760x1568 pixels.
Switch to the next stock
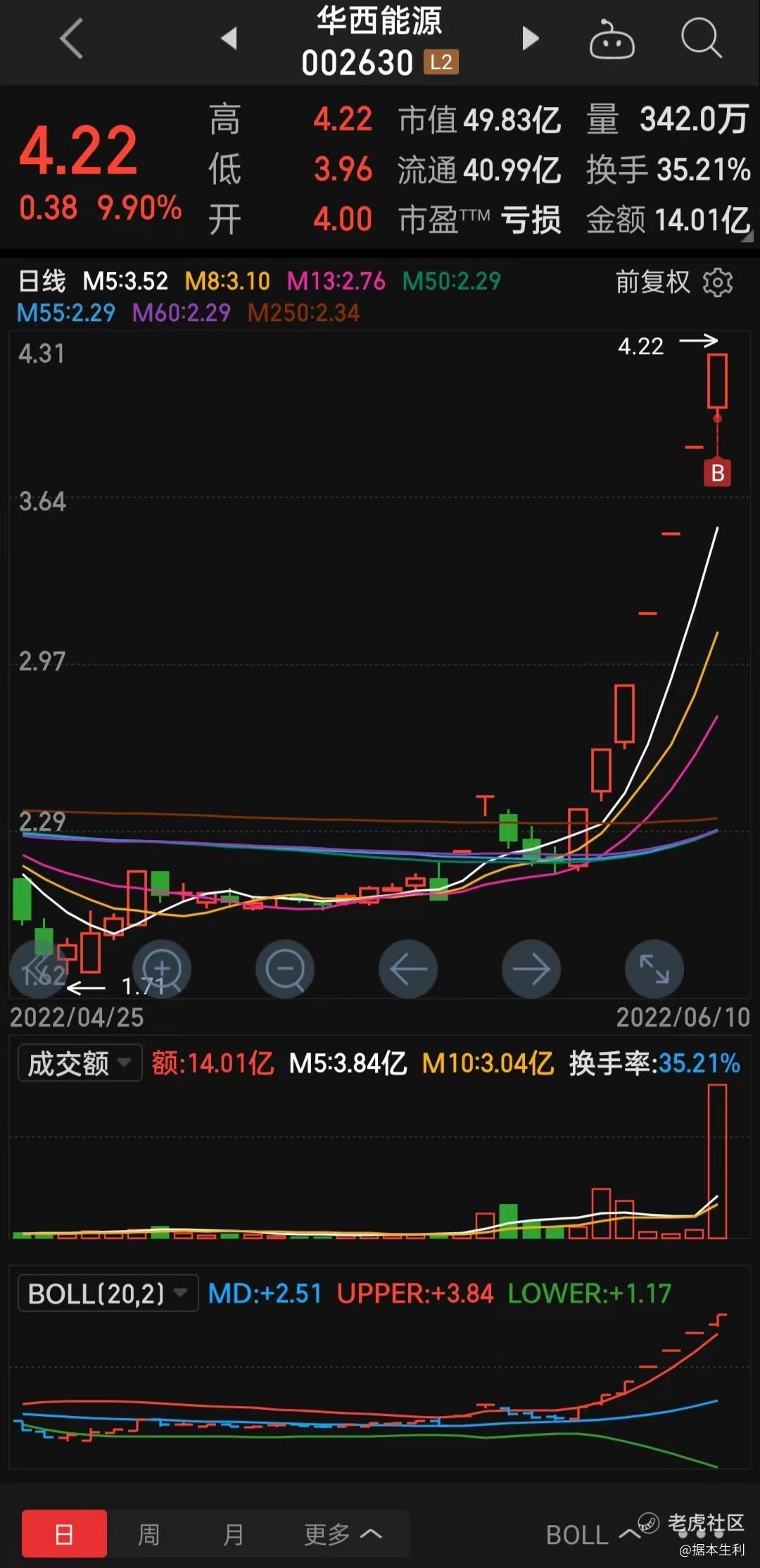coord(531,38)
